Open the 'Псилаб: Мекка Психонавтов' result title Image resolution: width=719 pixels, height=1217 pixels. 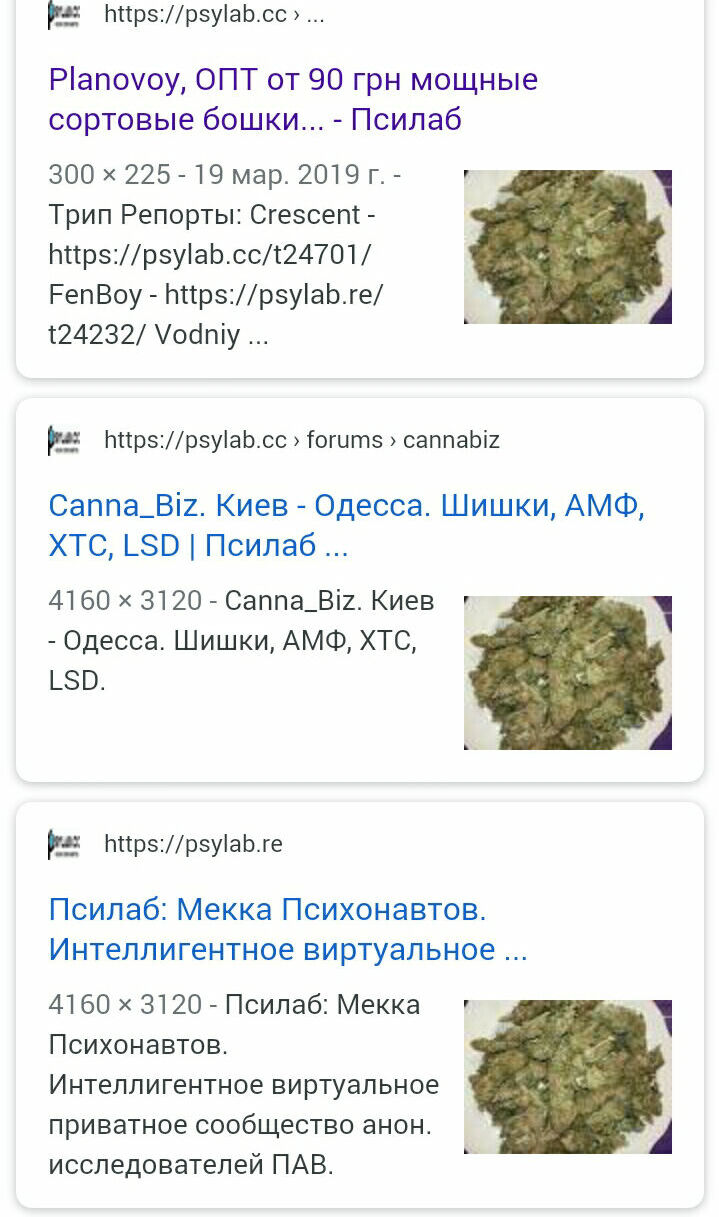288,929
